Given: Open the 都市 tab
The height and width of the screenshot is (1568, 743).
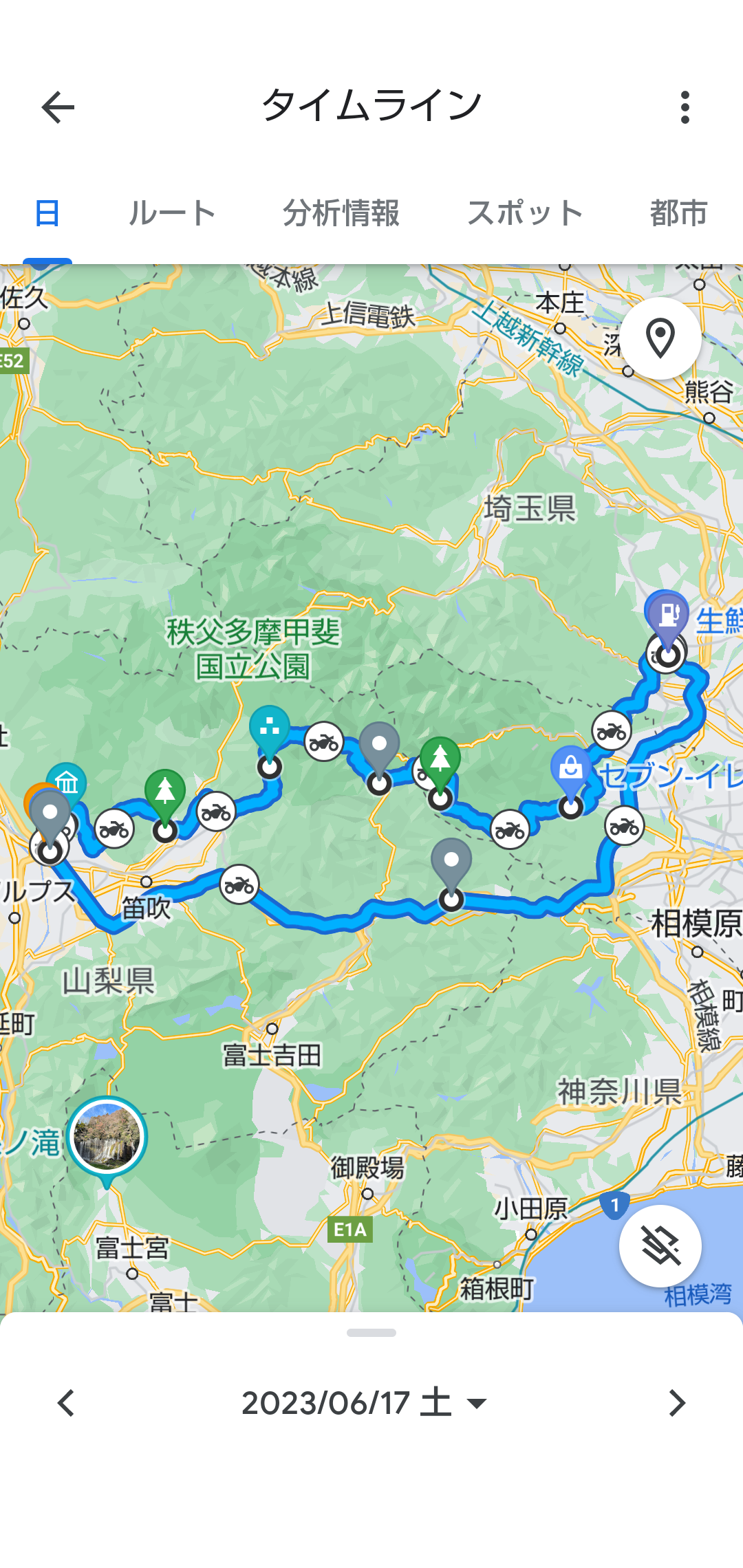Looking at the screenshot, I should tap(678, 213).
